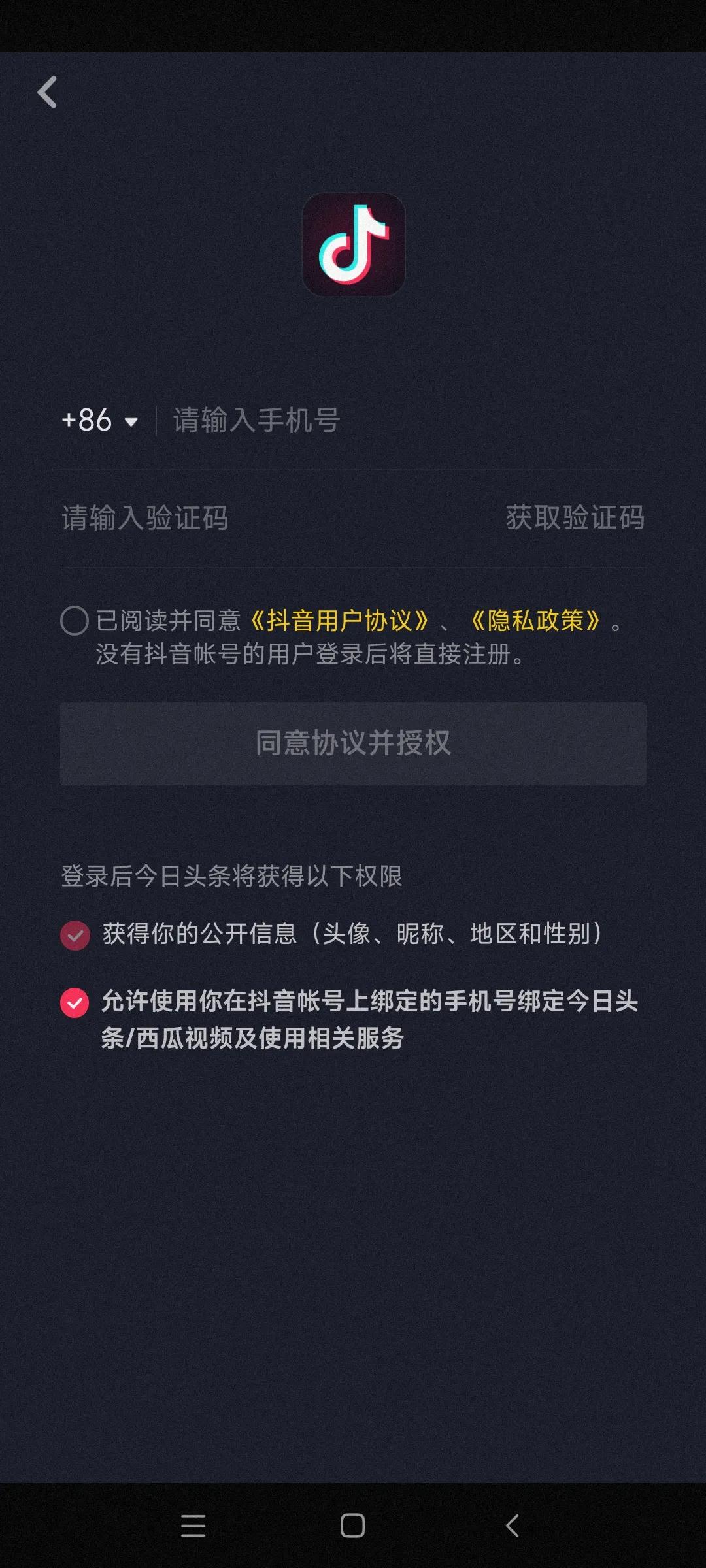Click the divider area near +86 code

pyautogui.click(x=156, y=421)
